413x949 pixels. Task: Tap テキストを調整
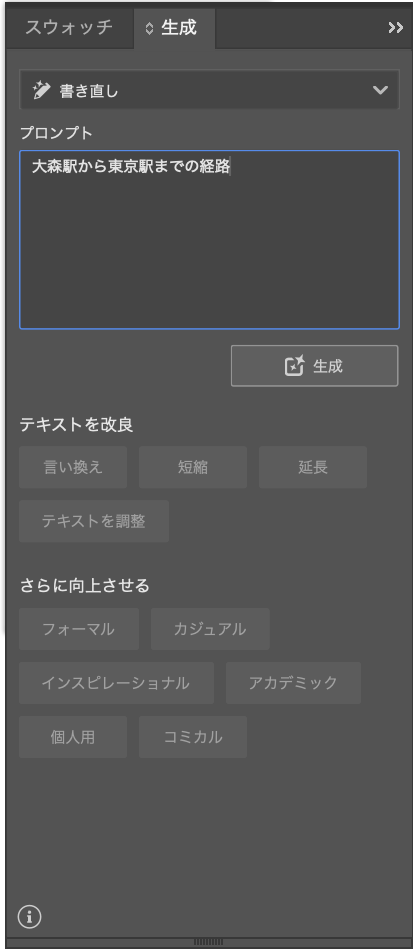(94, 521)
